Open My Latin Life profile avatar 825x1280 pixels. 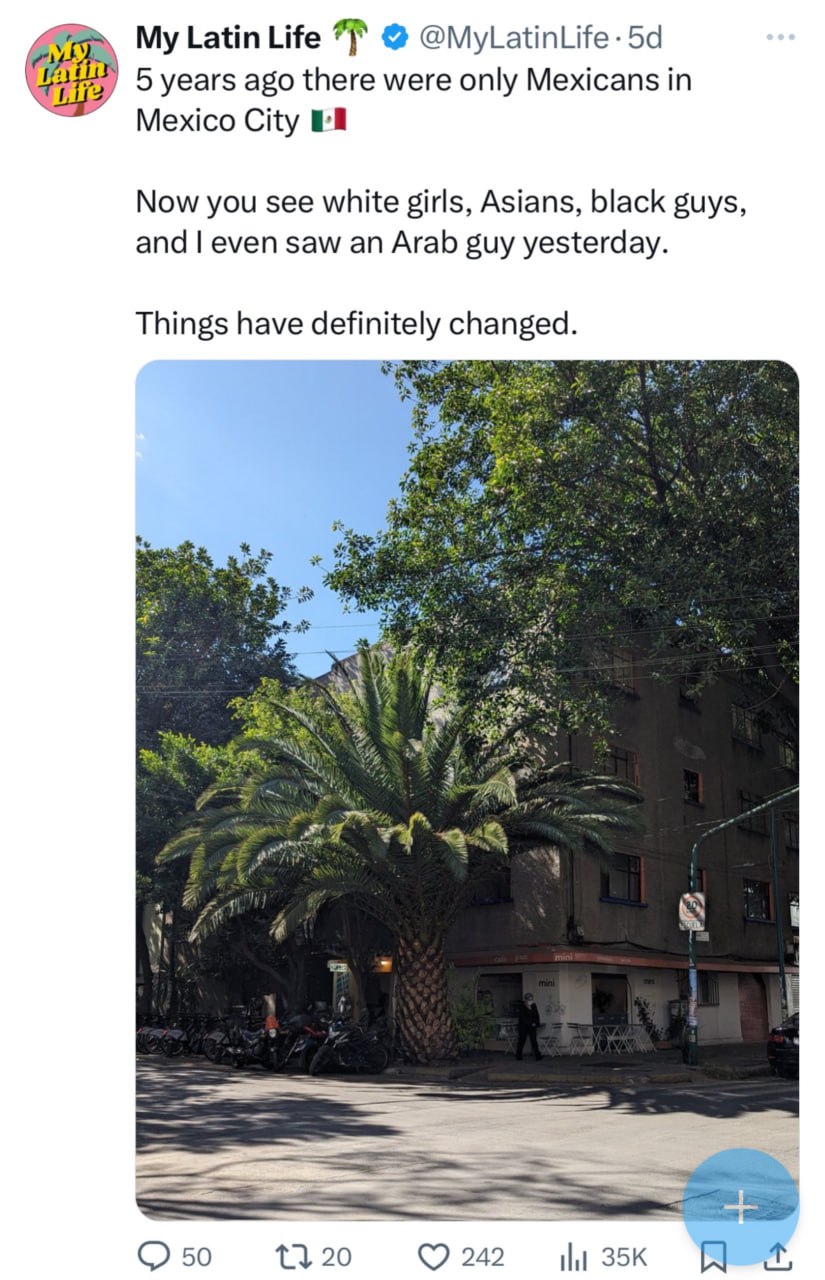click(71, 70)
